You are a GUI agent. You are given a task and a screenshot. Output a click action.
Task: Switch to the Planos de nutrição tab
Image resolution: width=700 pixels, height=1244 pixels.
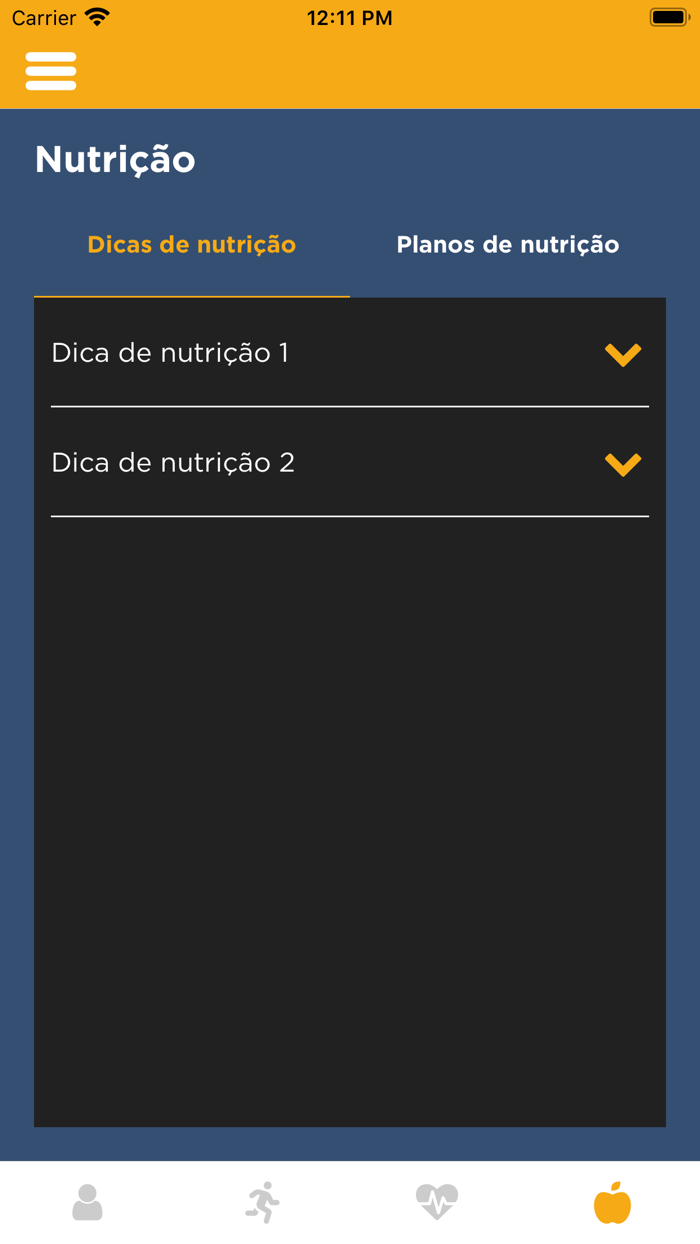point(508,245)
